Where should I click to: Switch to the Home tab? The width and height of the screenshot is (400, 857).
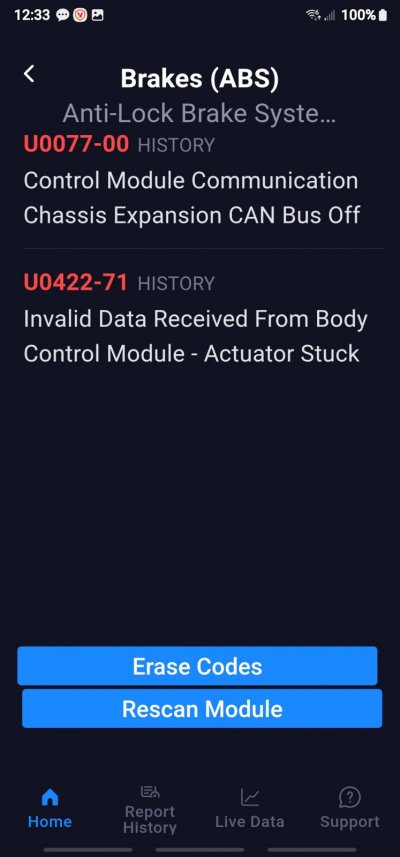tap(50, 809)
